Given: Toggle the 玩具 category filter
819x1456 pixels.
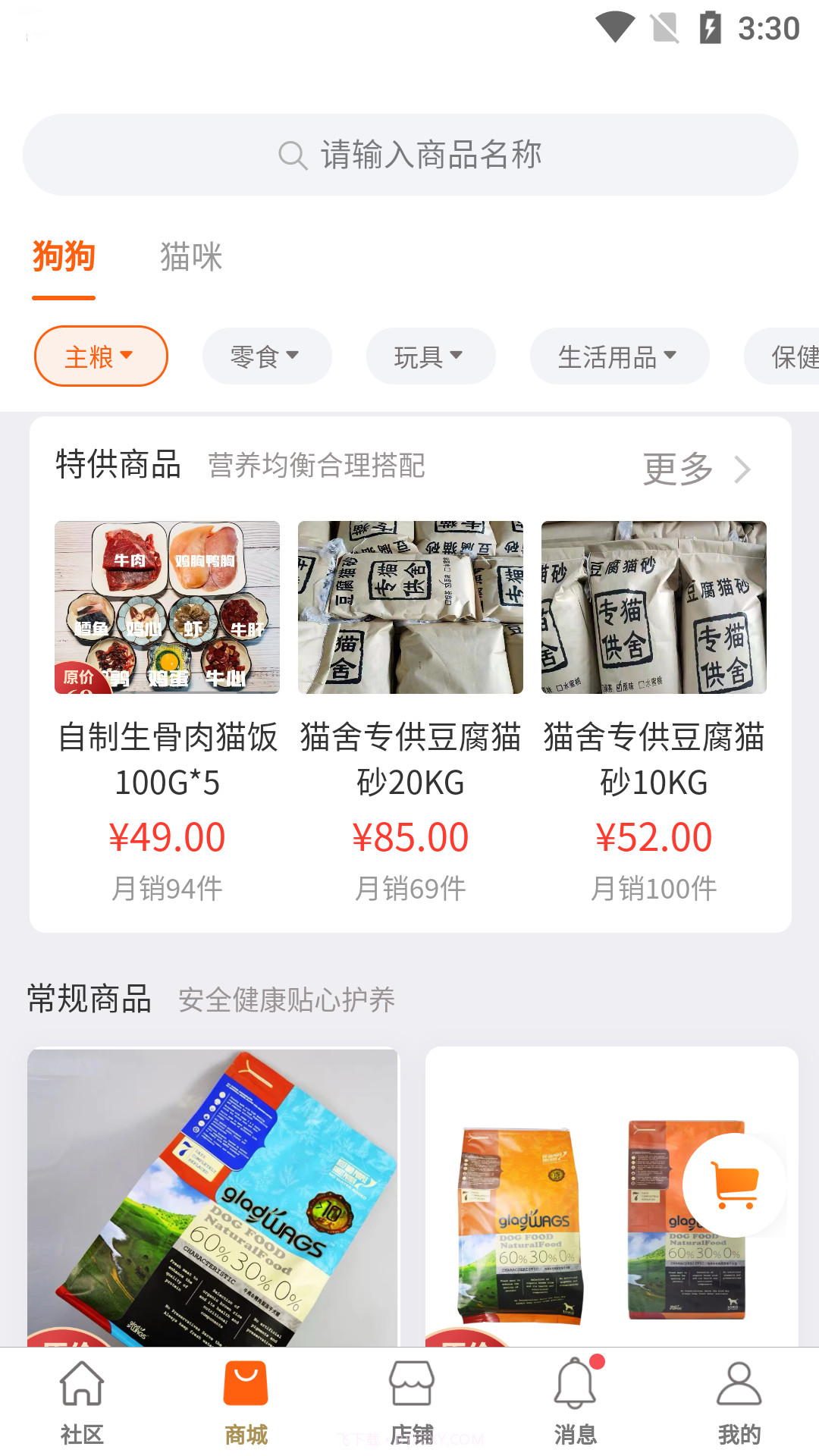Looking at the screenshot, I should (x=430, y=355).
